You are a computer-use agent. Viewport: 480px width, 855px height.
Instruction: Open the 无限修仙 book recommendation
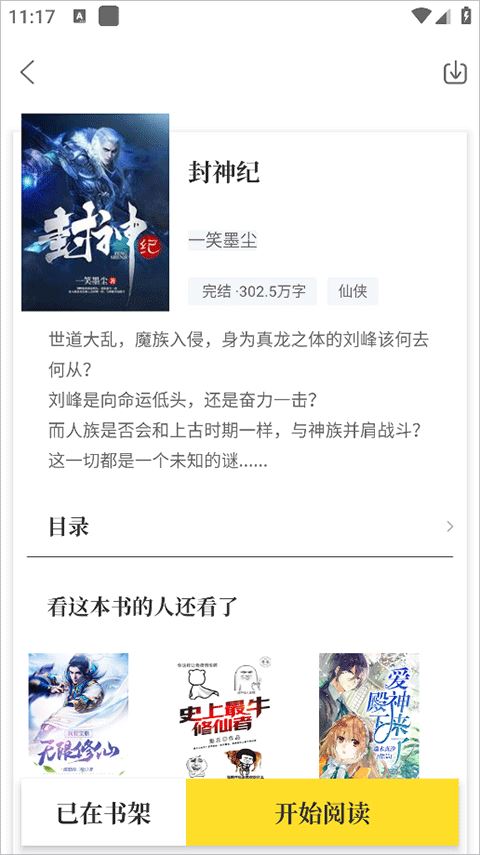[79, 715]
